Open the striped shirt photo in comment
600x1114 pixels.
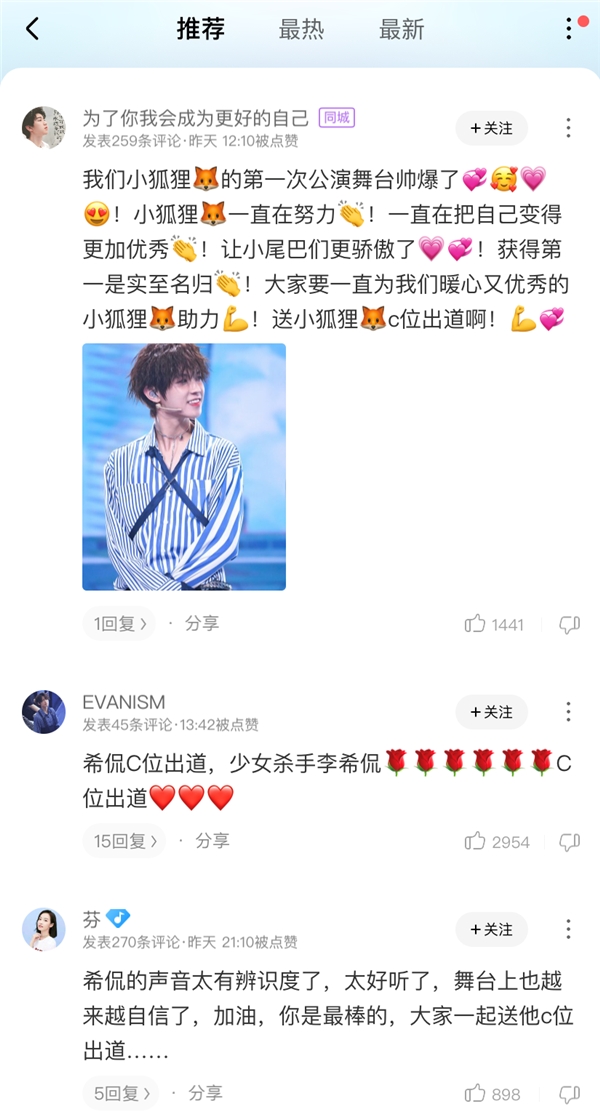point(184,467)
